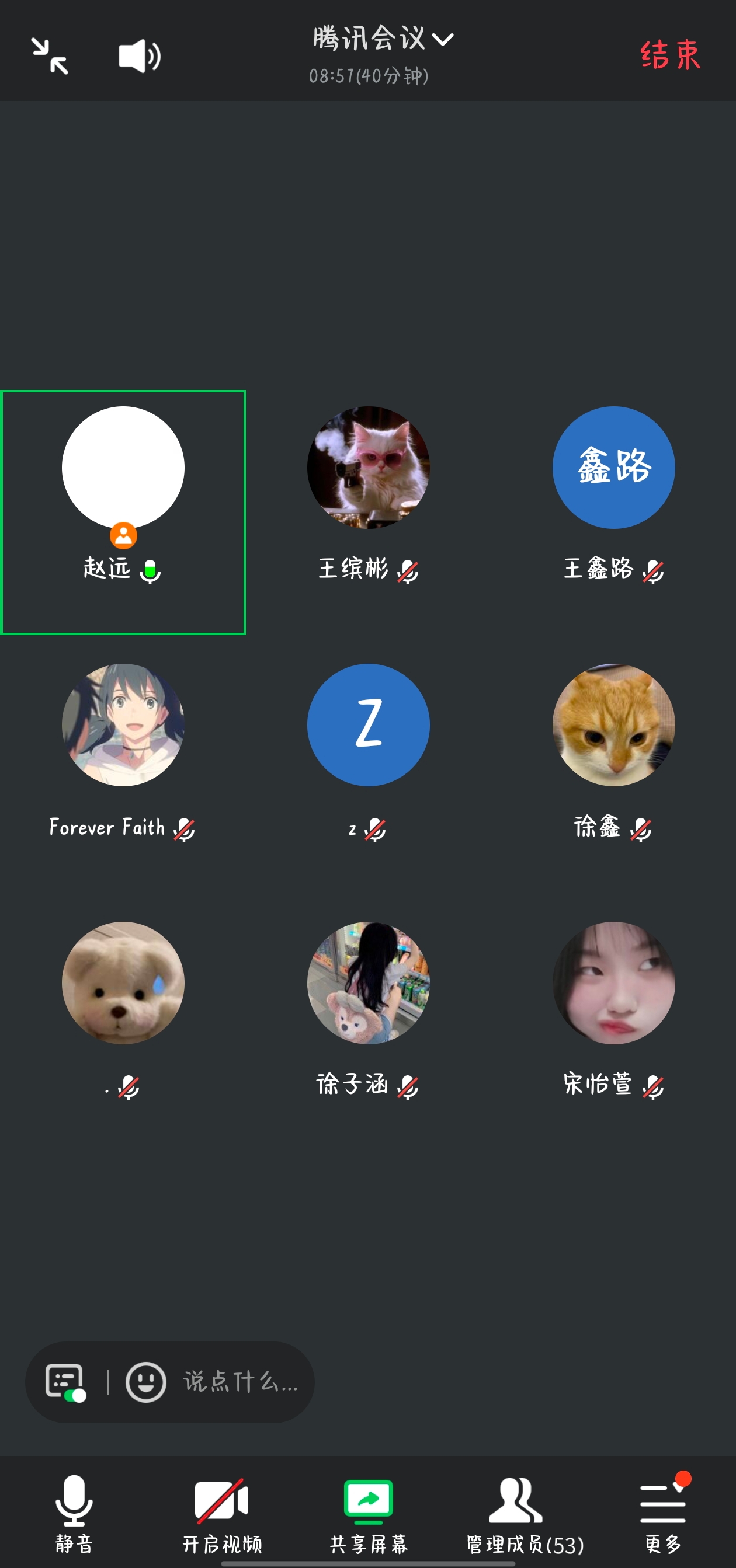The image size is (736, 1568).
Task: Type a message in 说点什么 field
Action: (x=241, y=1382)
